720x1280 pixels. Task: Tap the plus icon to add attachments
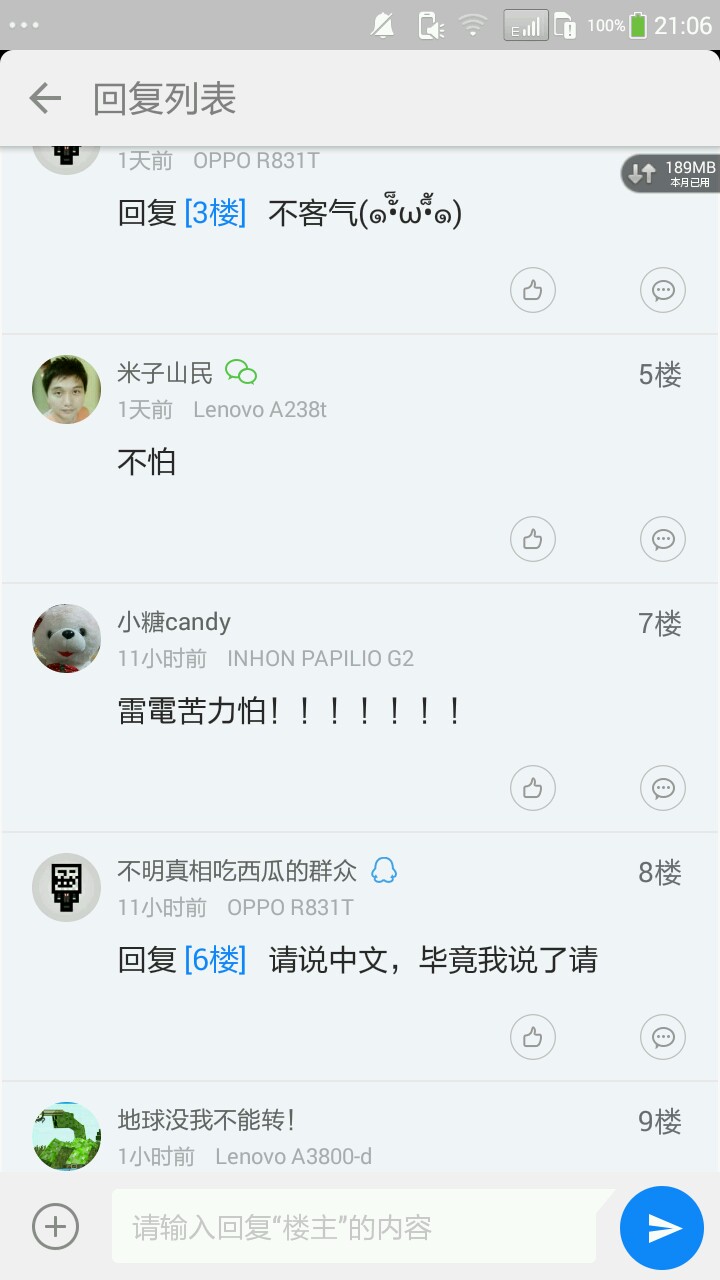coord(55,1226)
